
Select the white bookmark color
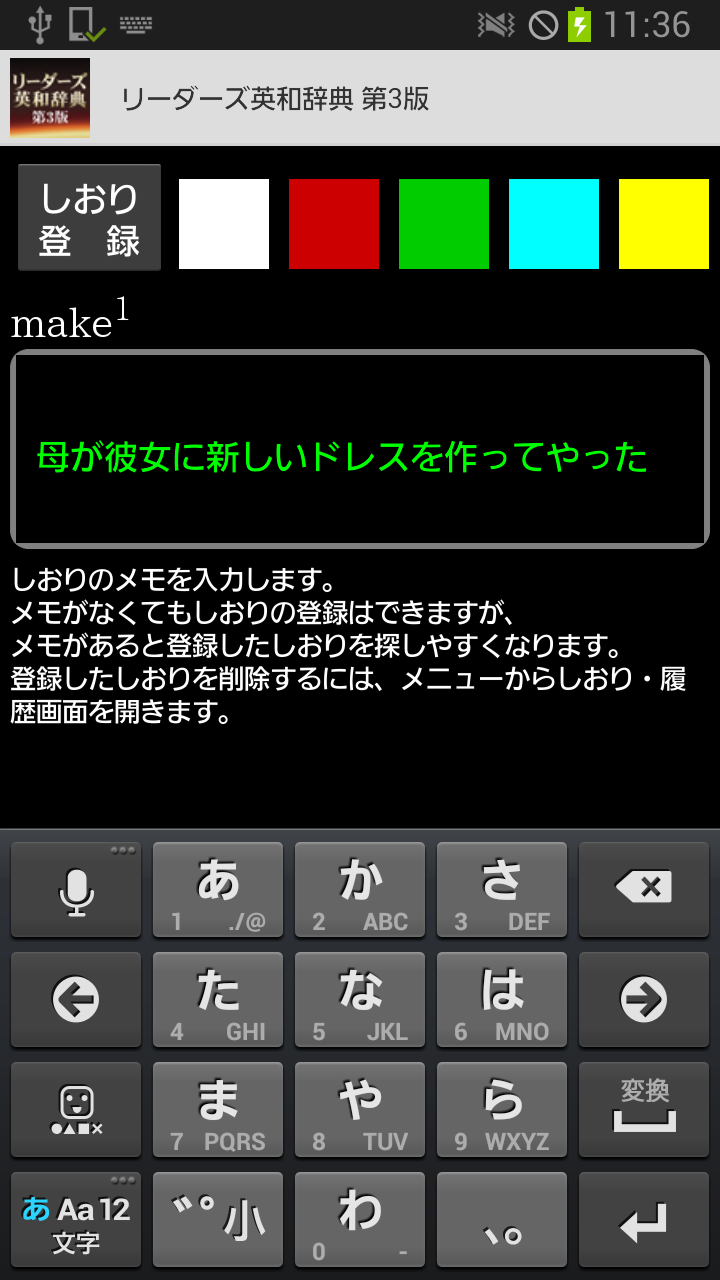224,224
